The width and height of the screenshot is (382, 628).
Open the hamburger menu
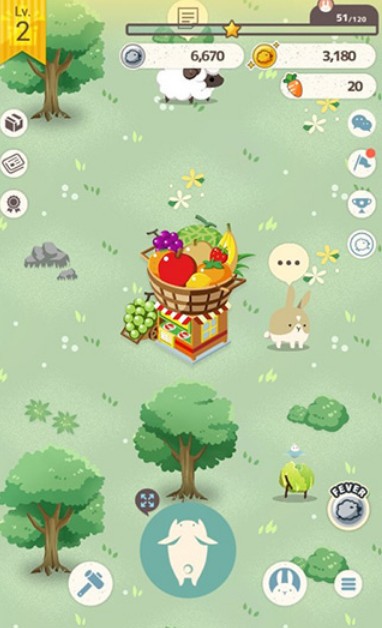point(348,584)
